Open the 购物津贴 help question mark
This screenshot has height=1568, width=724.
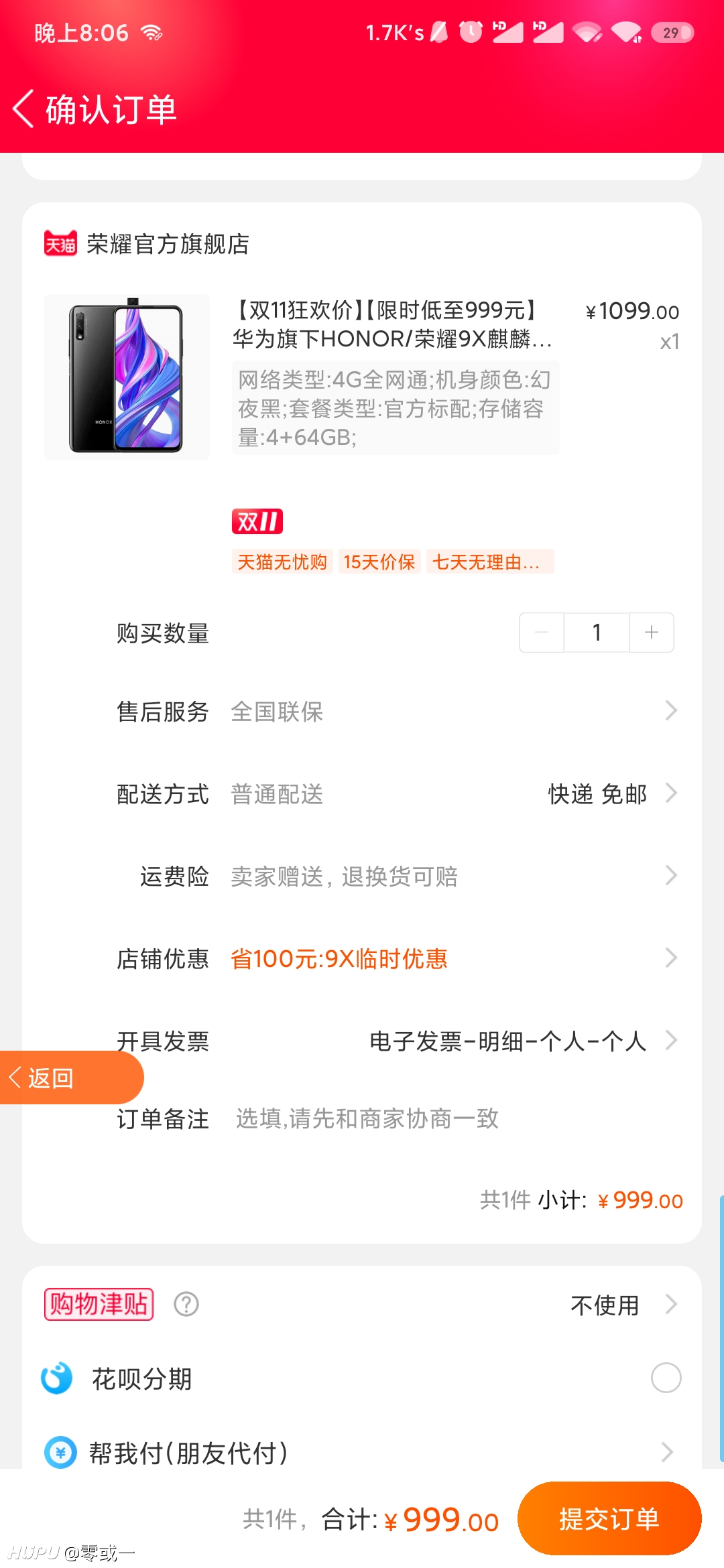186,1304
